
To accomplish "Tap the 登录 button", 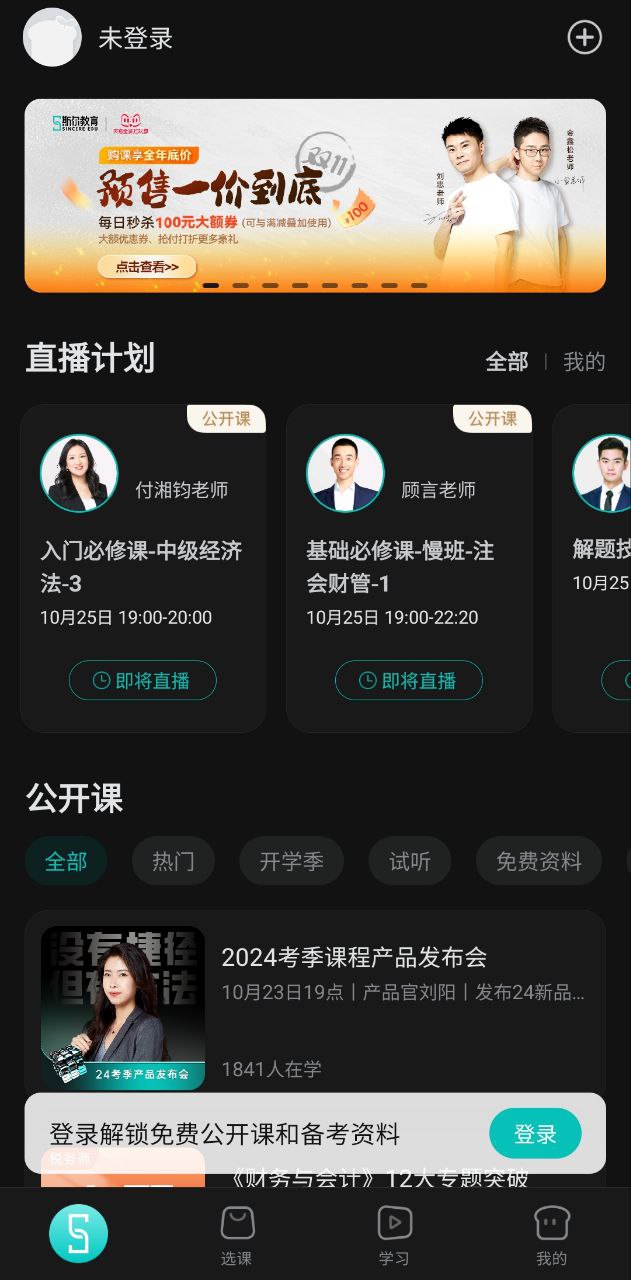I will (x=535, y=1134).
